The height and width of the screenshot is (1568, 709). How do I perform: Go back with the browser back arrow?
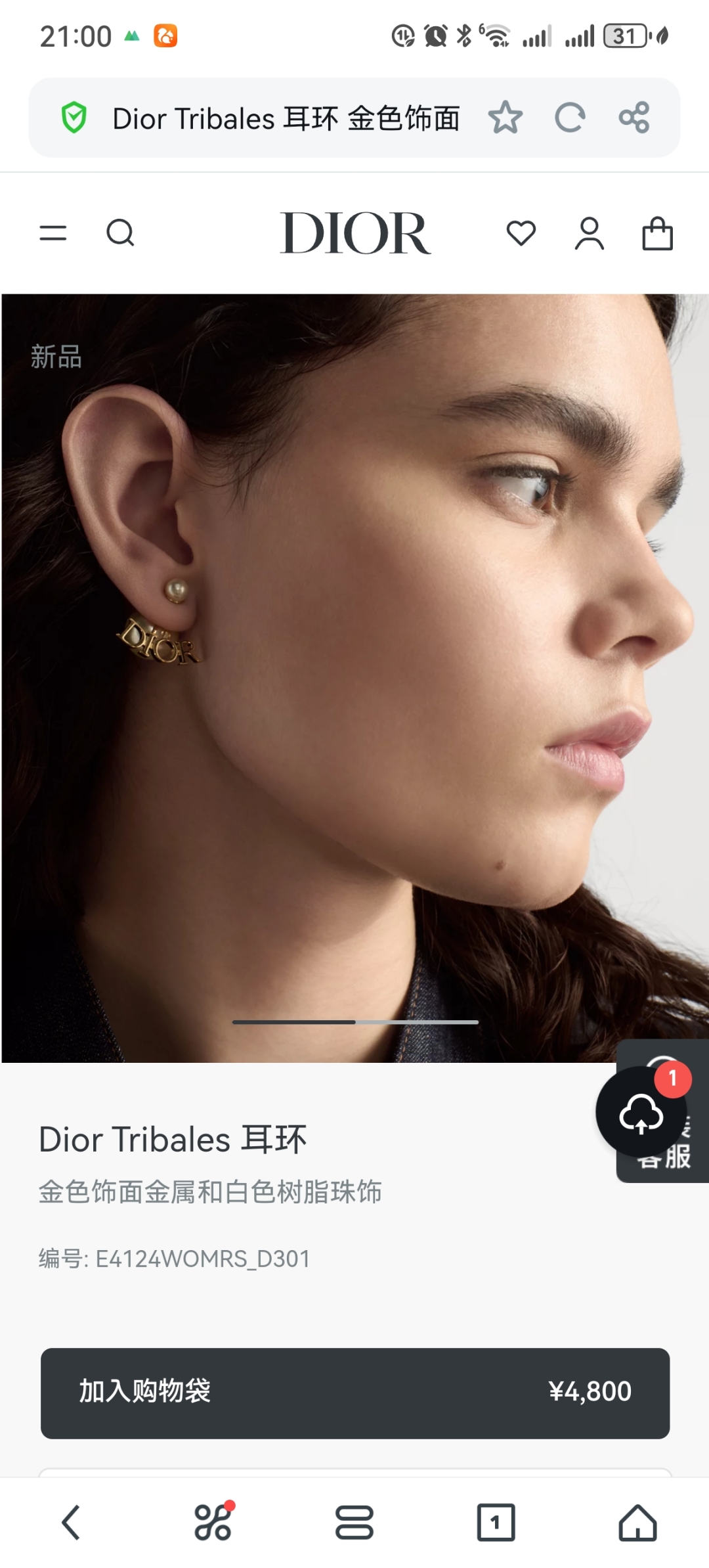[71, 1523]
